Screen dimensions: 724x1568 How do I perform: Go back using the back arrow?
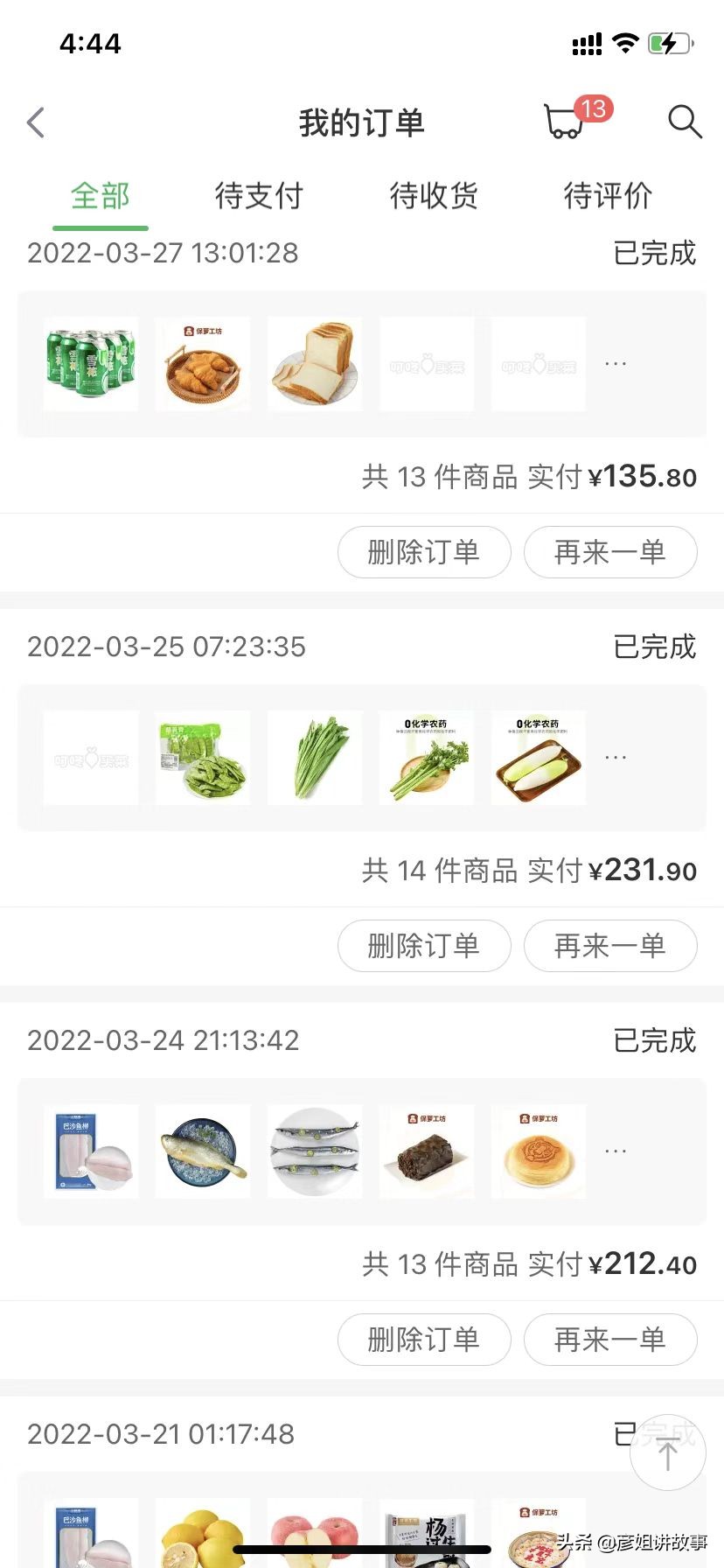pos(35,122)
